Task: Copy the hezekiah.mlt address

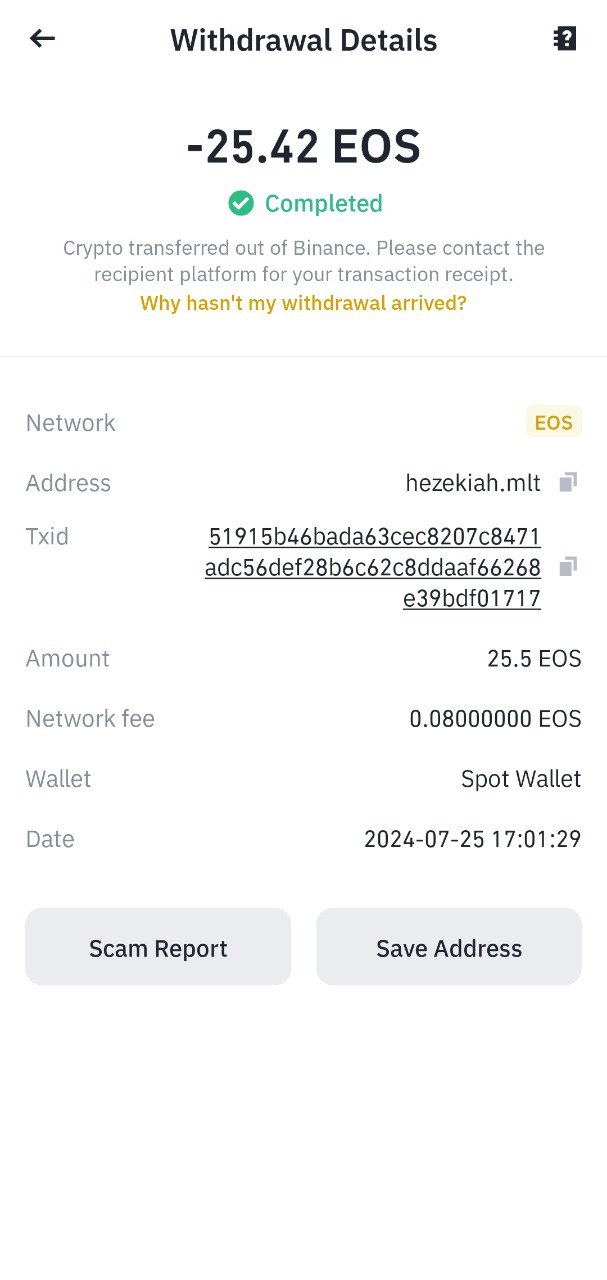Action: tap(568, 483)
